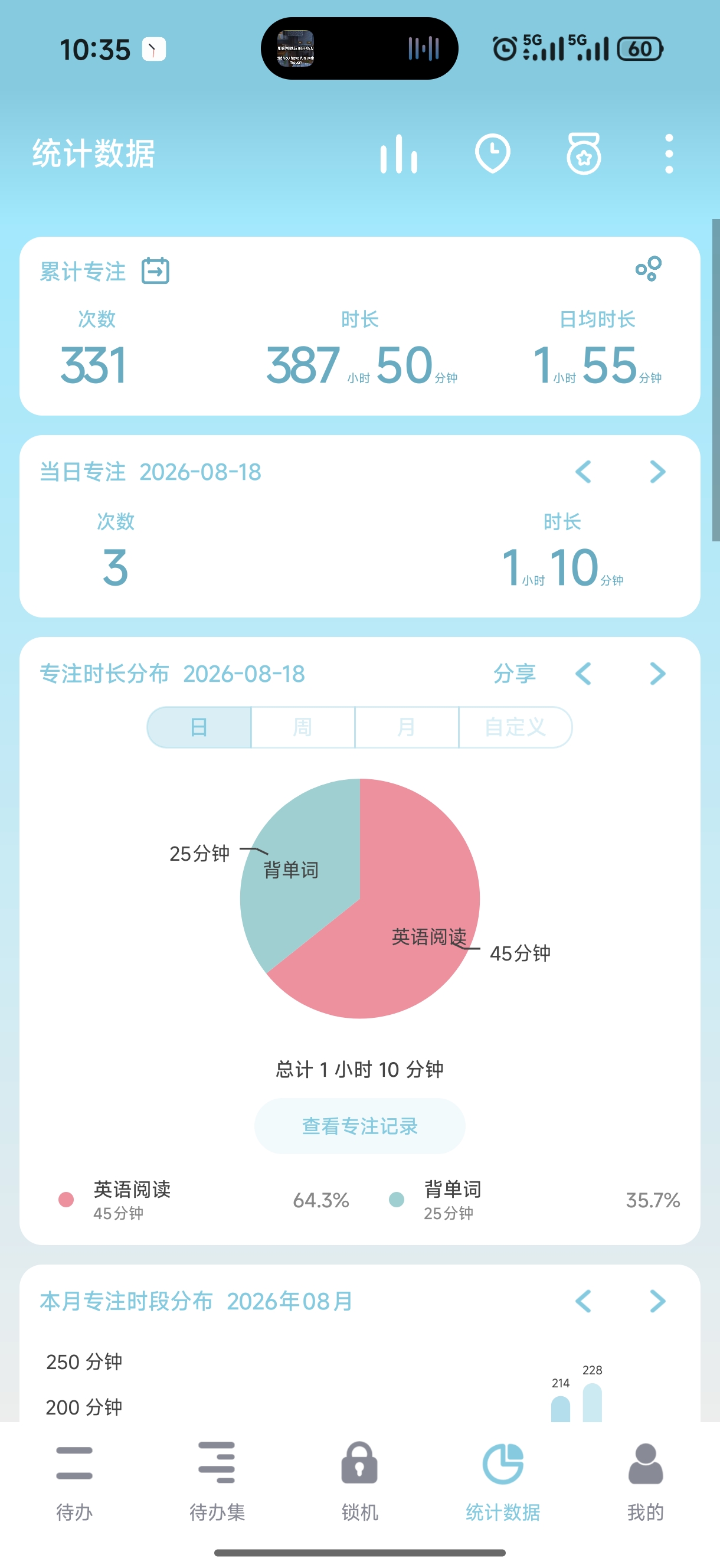
Task: Select the 自定义 range option
Action: (515, 727)
